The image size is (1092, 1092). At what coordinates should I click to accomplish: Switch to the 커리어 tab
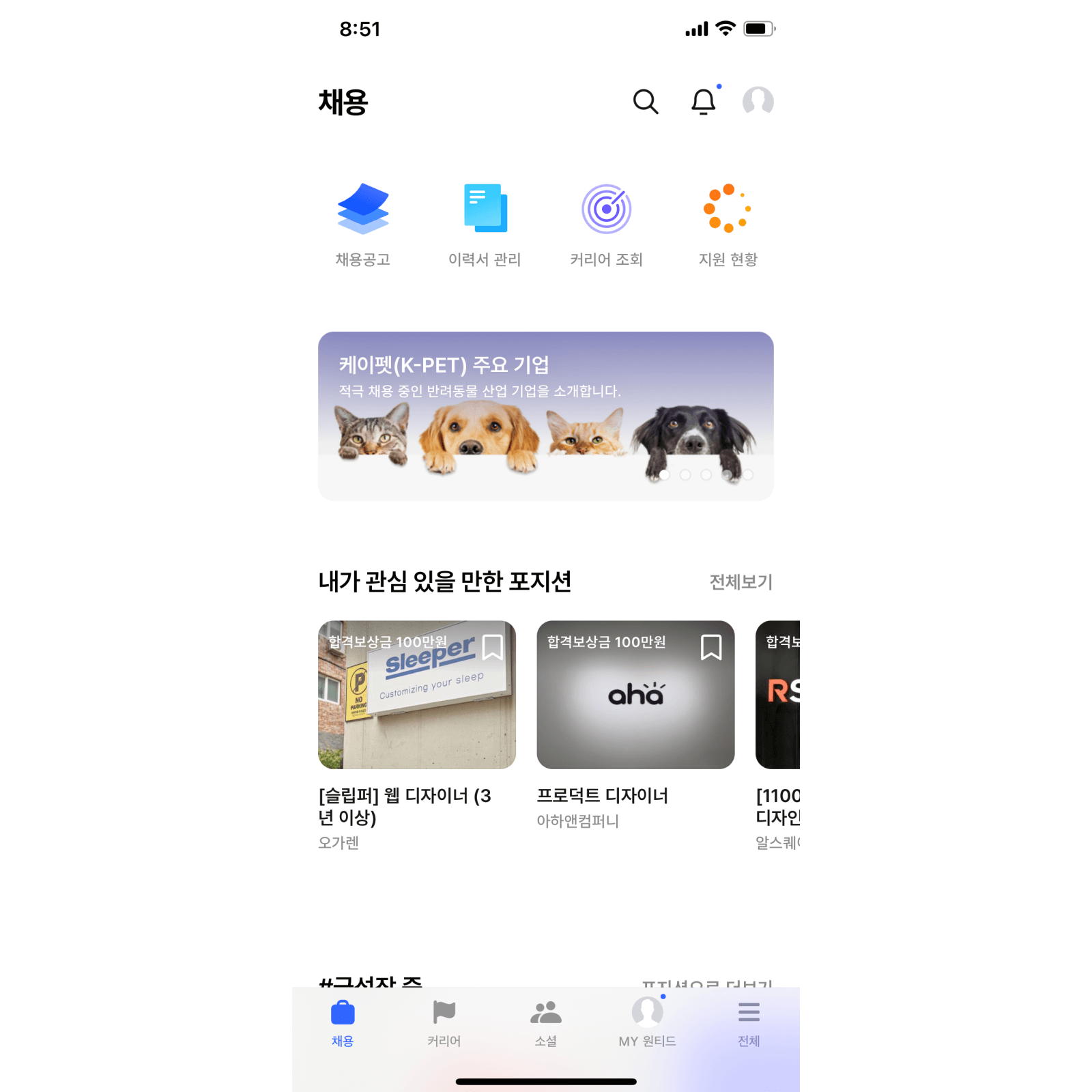coord(444,1022)
